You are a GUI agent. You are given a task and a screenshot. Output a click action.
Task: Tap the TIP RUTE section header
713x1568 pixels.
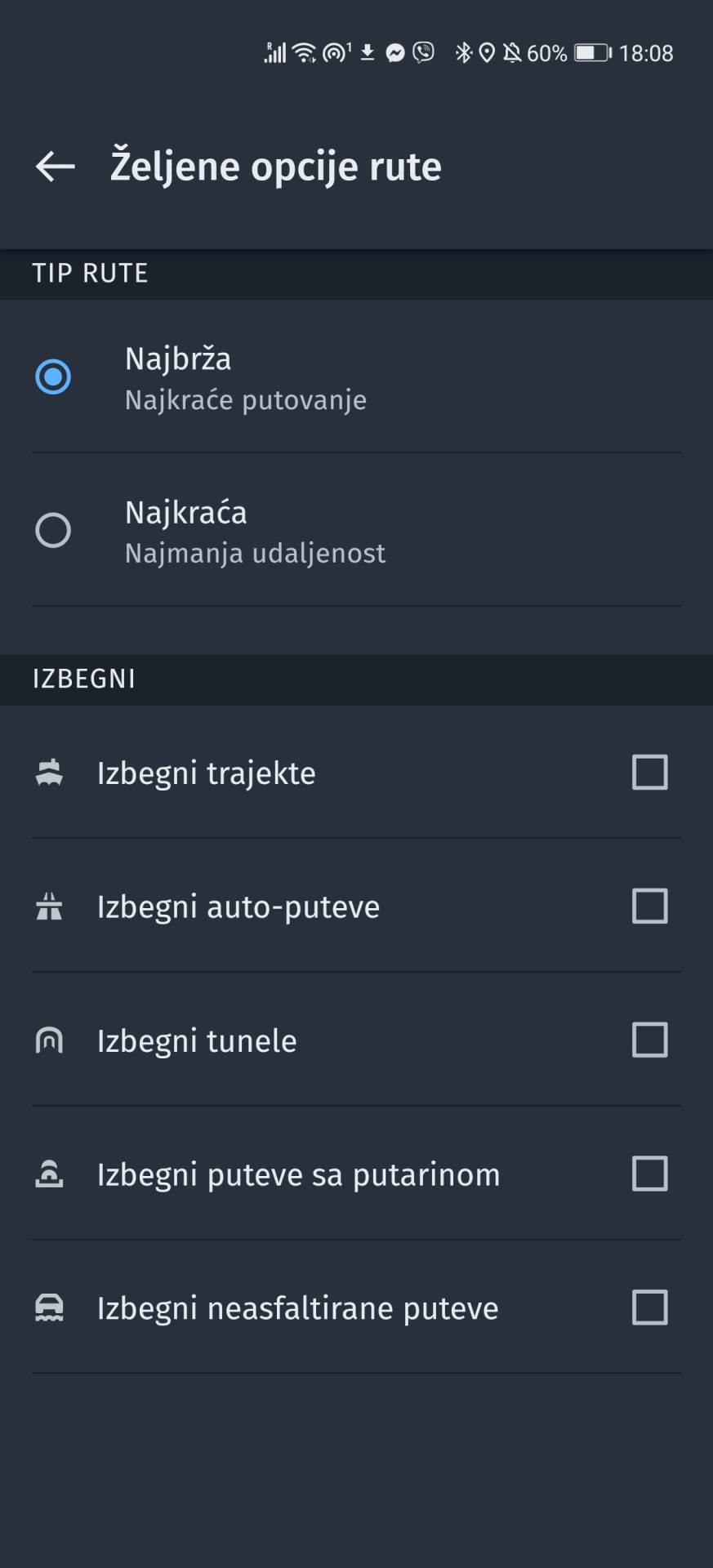(x=90, y=273)
